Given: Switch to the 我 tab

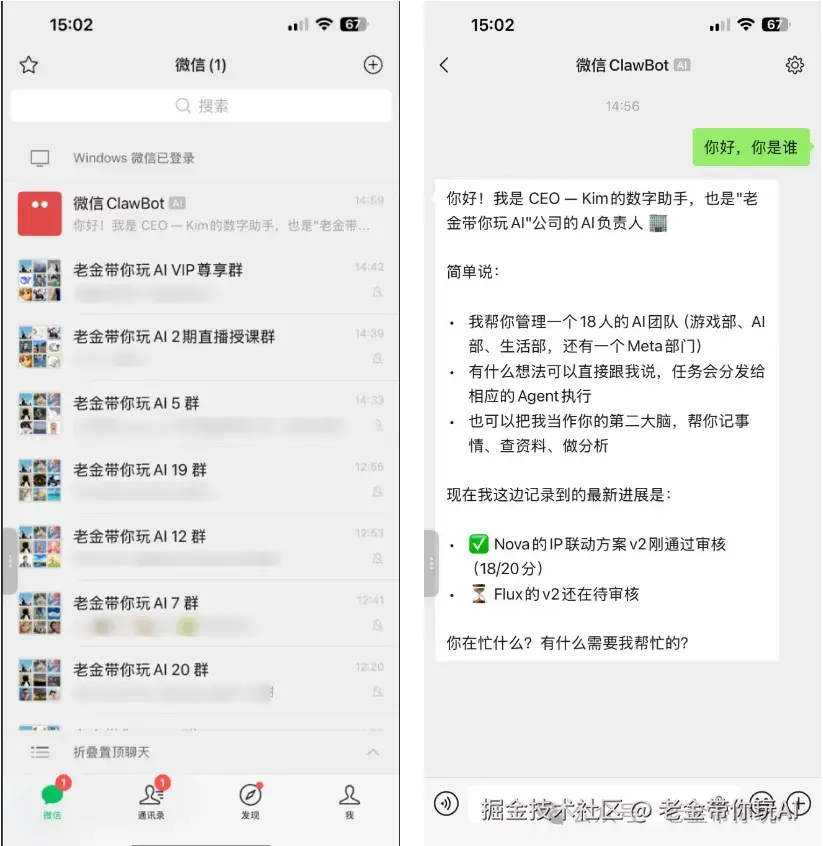Looking at the screenshot, I should [x=349, y=800].
